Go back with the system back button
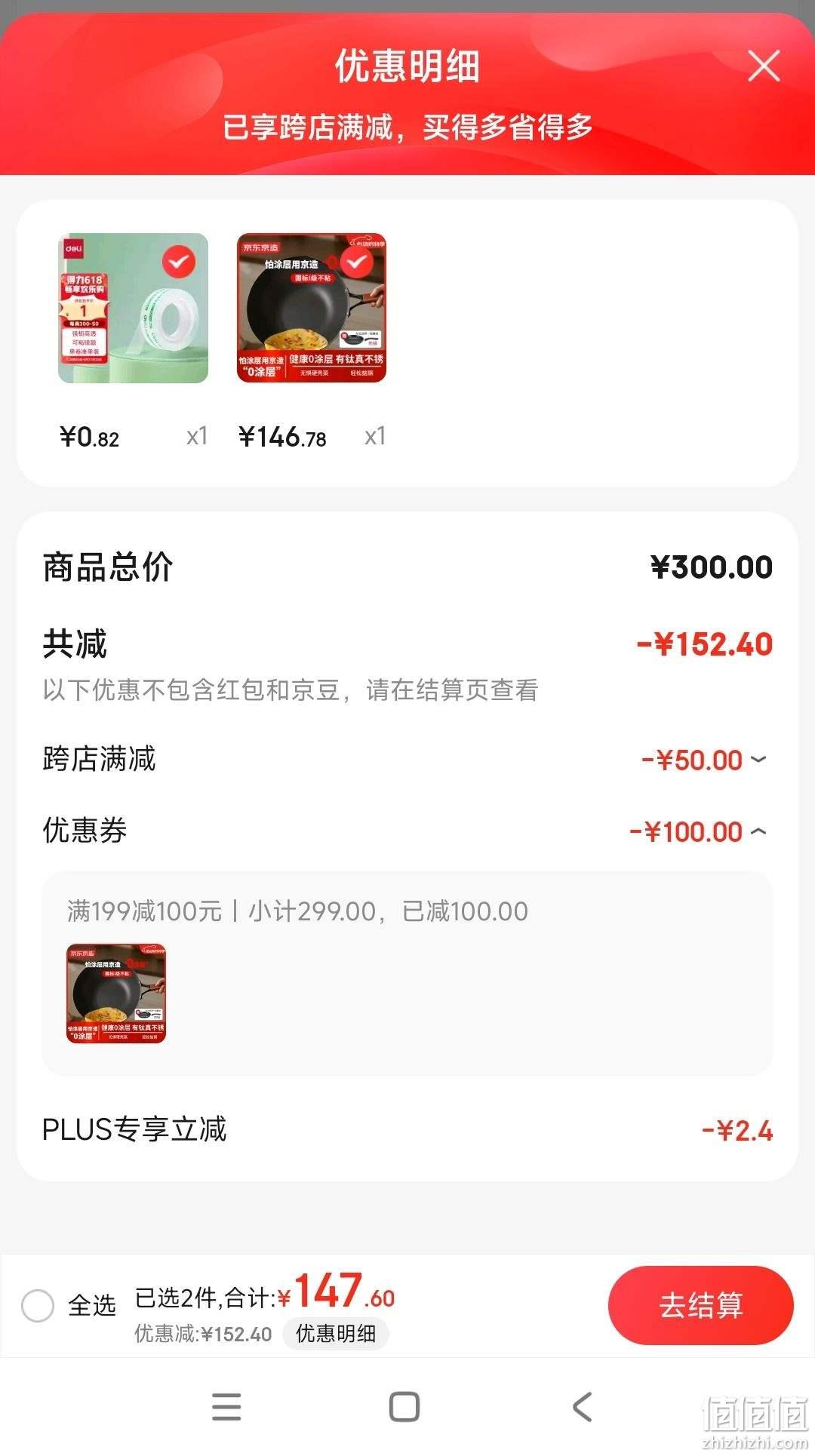 pos(582,1407)
